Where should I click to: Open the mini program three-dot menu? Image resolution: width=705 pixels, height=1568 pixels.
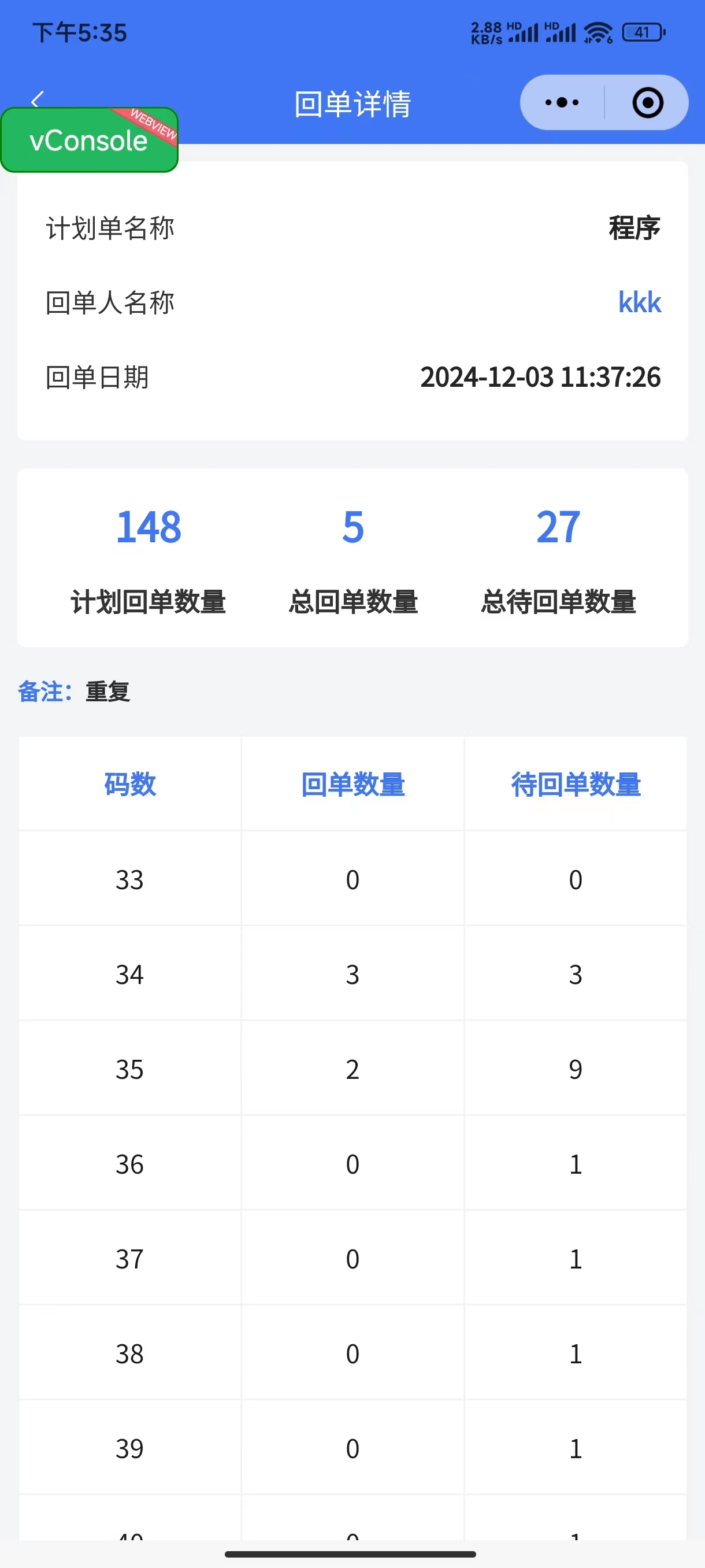(562, 102)
